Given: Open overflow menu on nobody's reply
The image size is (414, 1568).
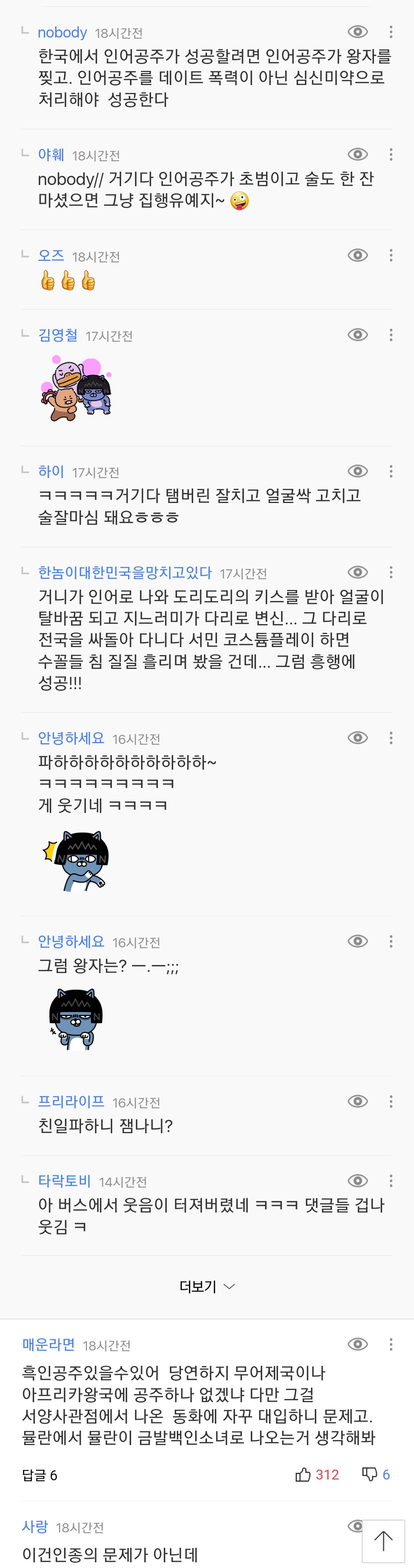Looking at the screenshot, I should tap(391, 32).
